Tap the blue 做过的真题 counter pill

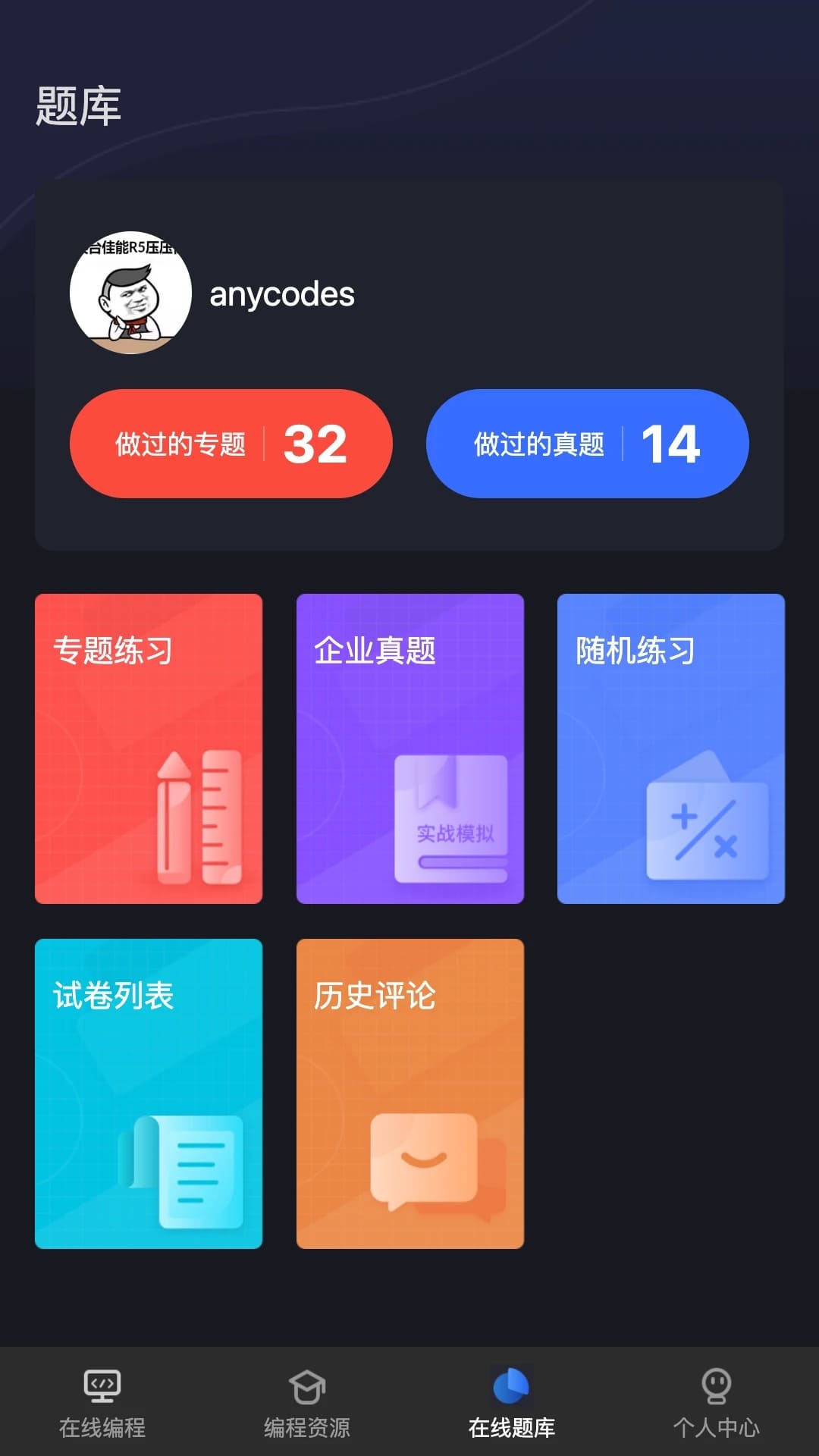pos(588,444)
